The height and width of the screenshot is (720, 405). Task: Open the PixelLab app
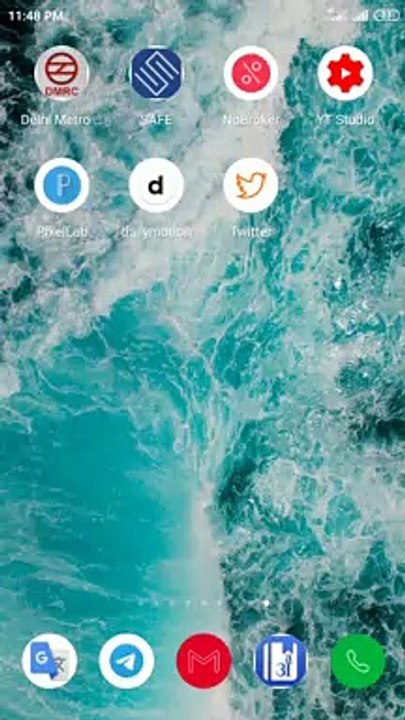coord(62,185)
